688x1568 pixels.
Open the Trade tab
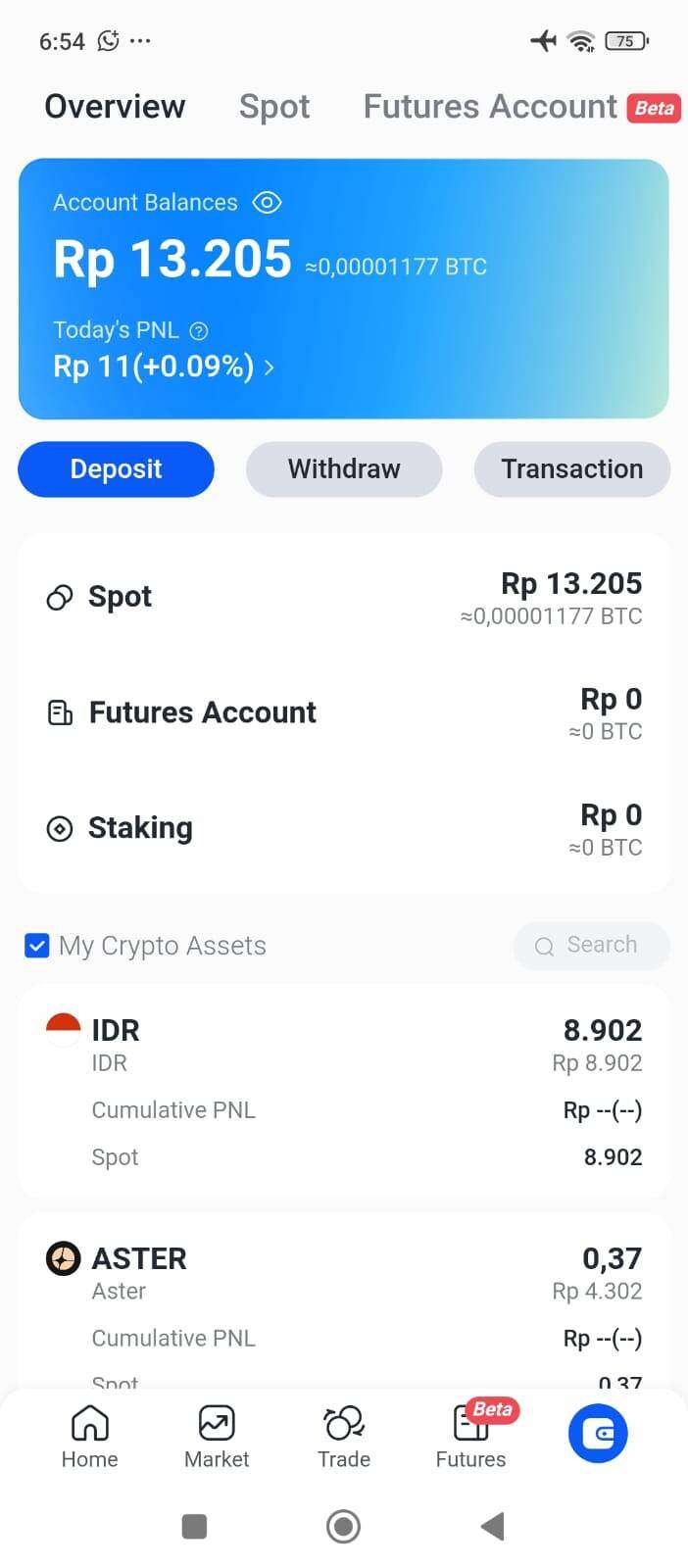pos(344,1436)
